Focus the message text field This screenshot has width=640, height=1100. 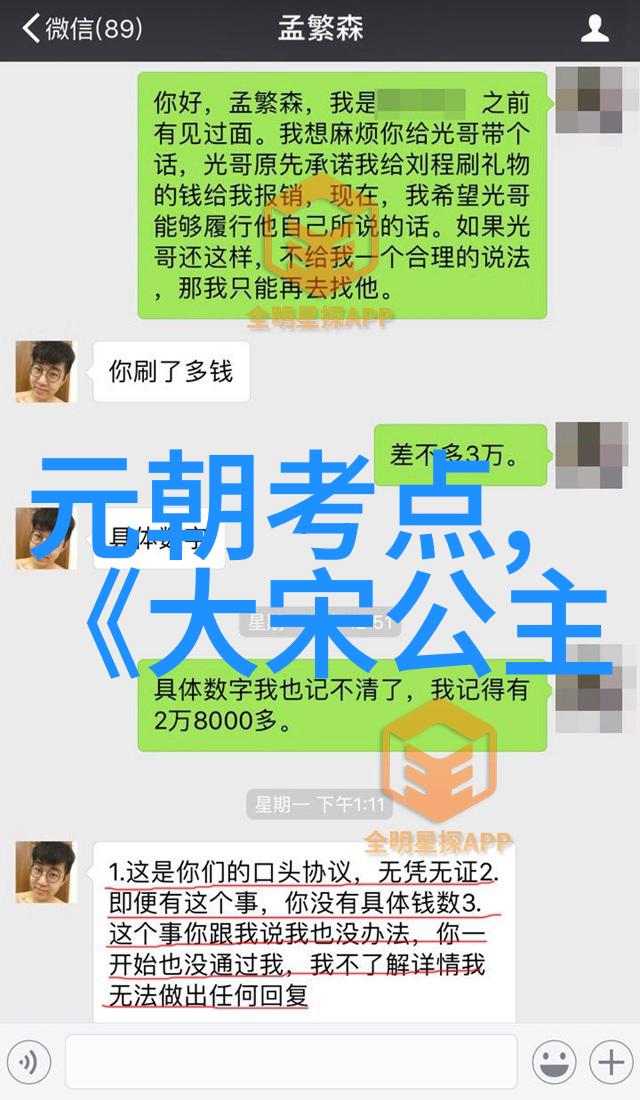(290, 1062)
